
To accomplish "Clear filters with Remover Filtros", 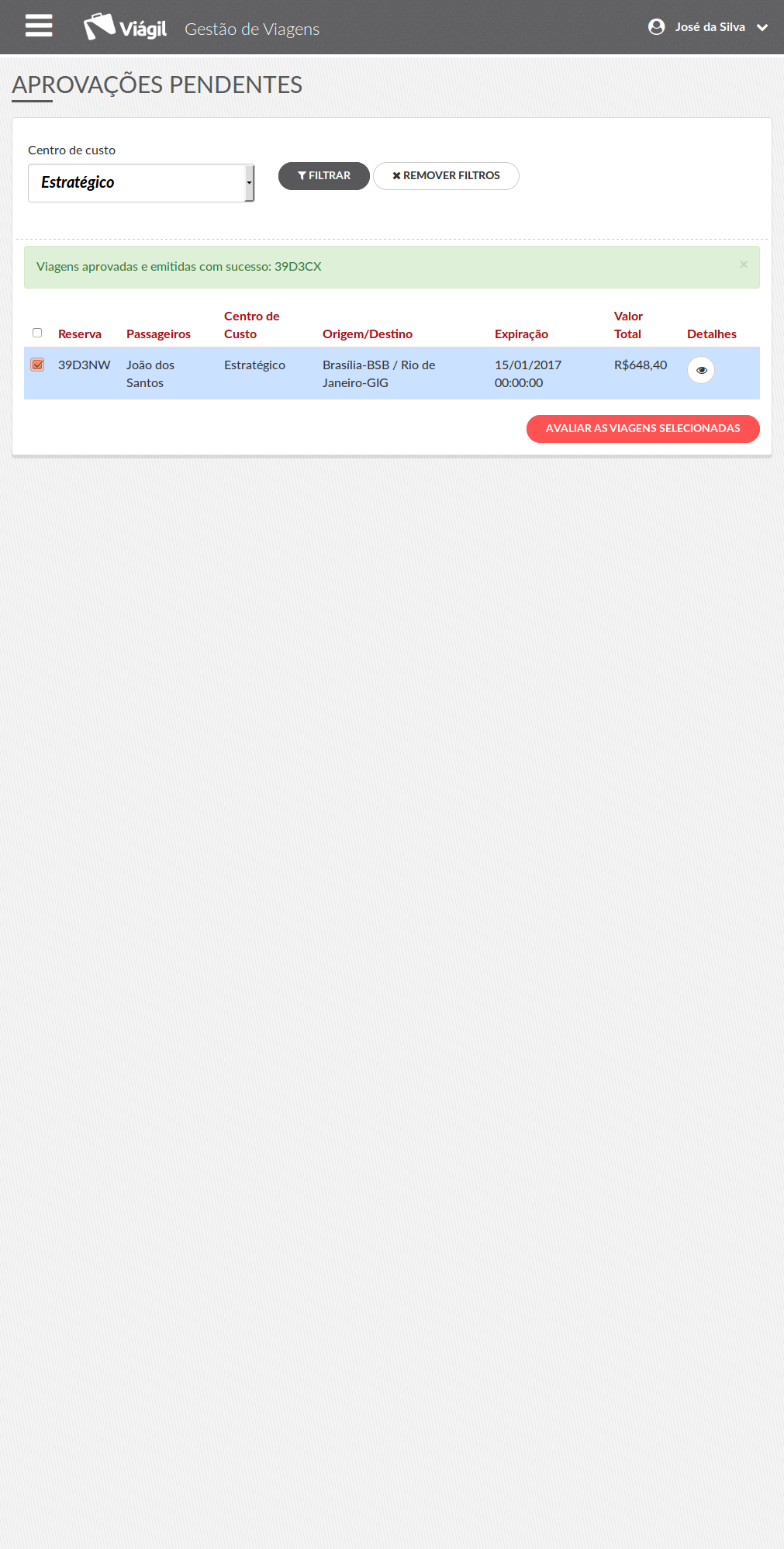I will click(x=446, y=176).
